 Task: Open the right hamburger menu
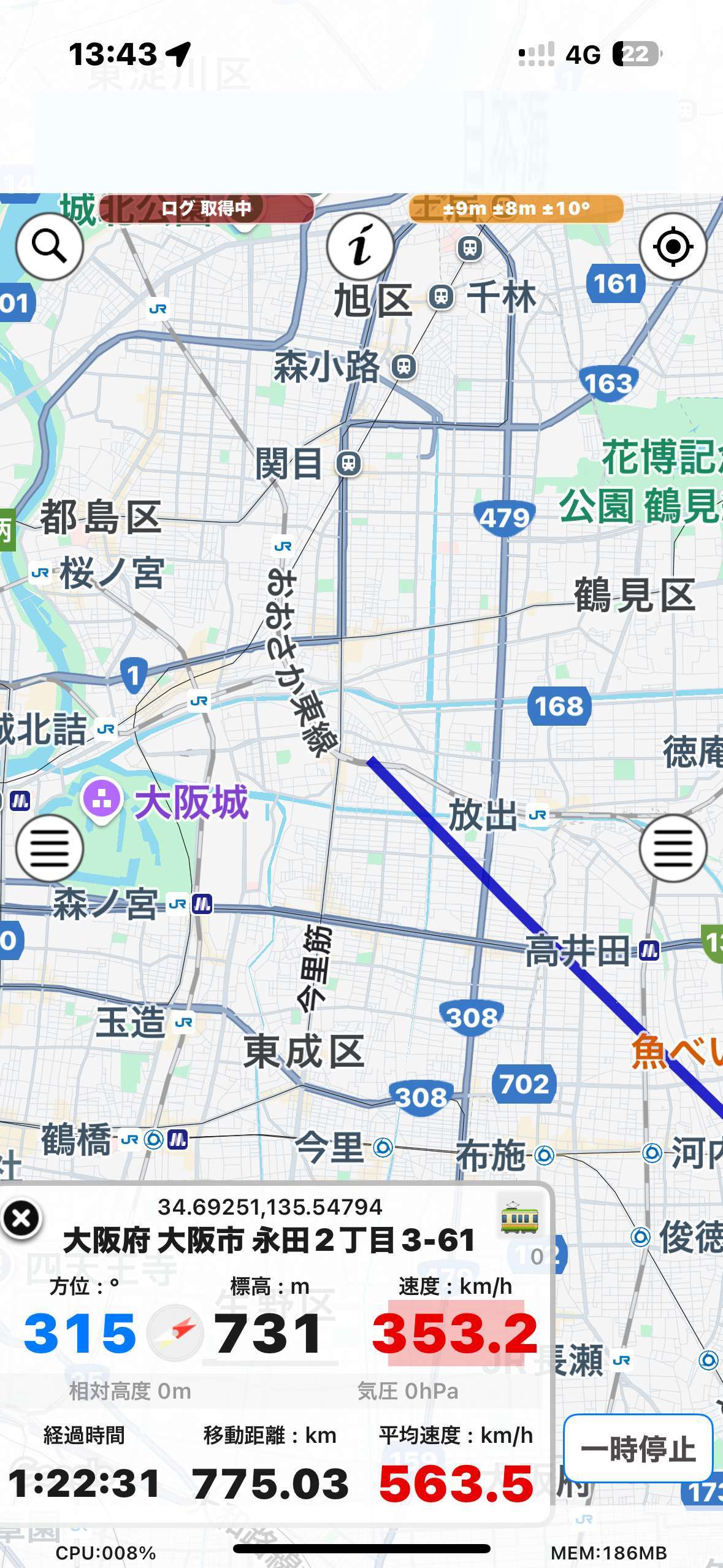point(673,848)
